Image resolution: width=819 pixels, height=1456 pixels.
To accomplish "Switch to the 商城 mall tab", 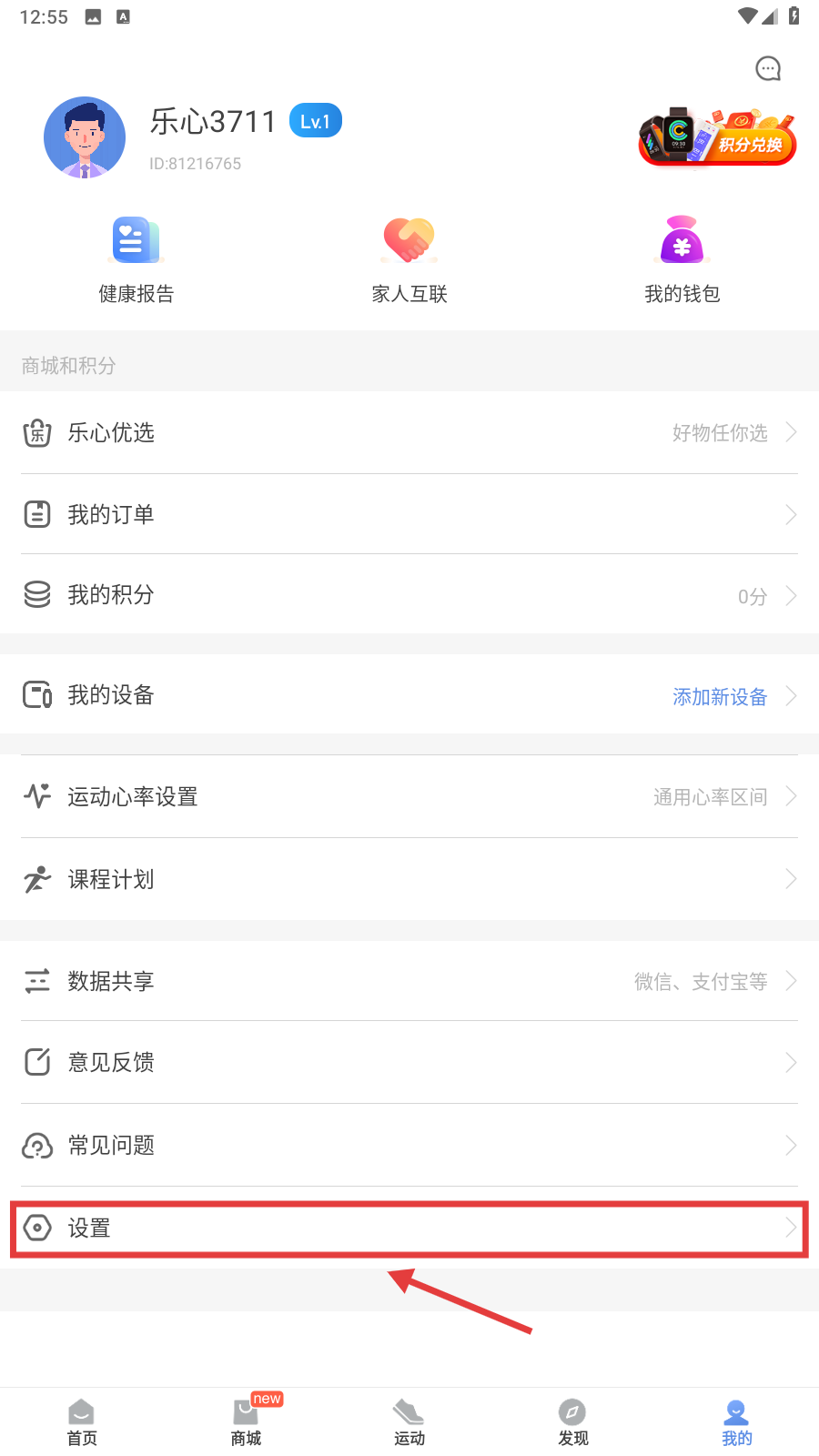I will tap(246, 1421).
